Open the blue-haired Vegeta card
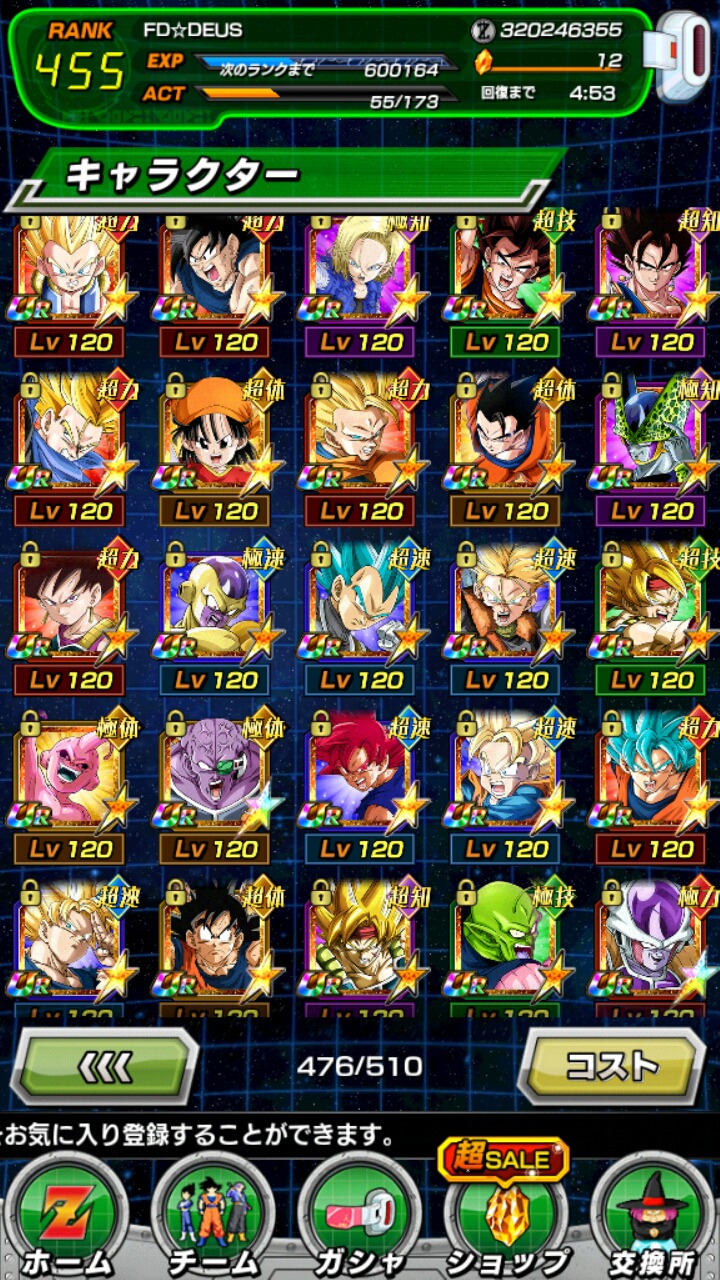This screenshot has width=720, height=1280. click(359, 610)
